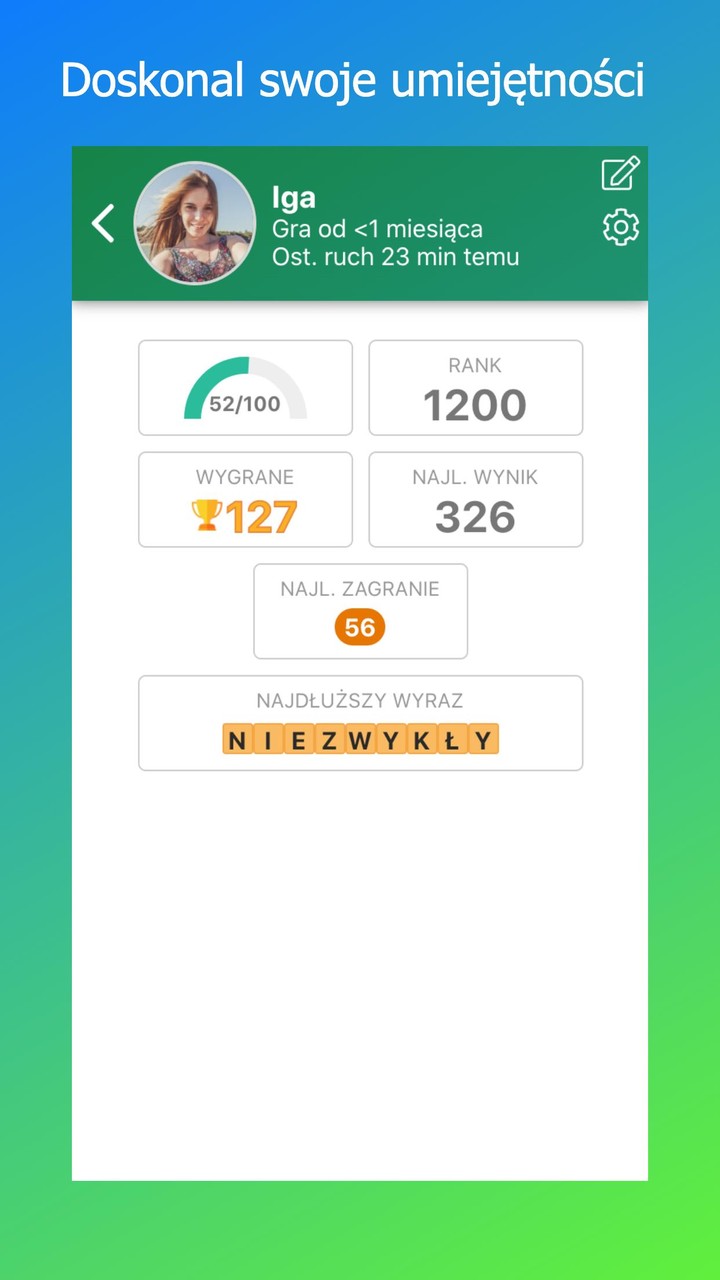Click the Gra od <1 miesiąca label
This screenshot has width=720, height=1280.
(378, 228)
